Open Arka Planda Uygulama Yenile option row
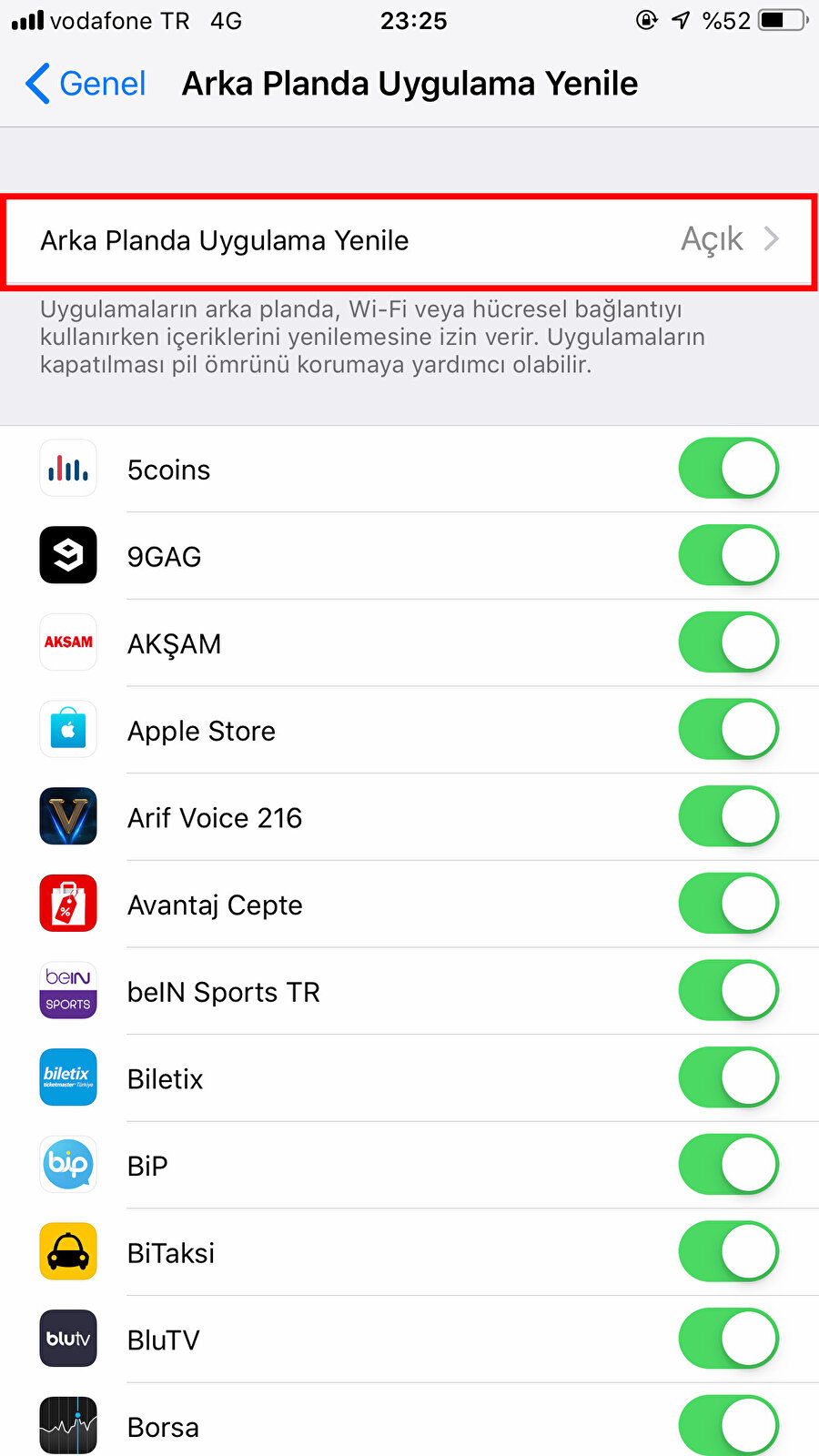Image resolution: width=819 pixels, height=1456 pixels. [x=409, y=240]
